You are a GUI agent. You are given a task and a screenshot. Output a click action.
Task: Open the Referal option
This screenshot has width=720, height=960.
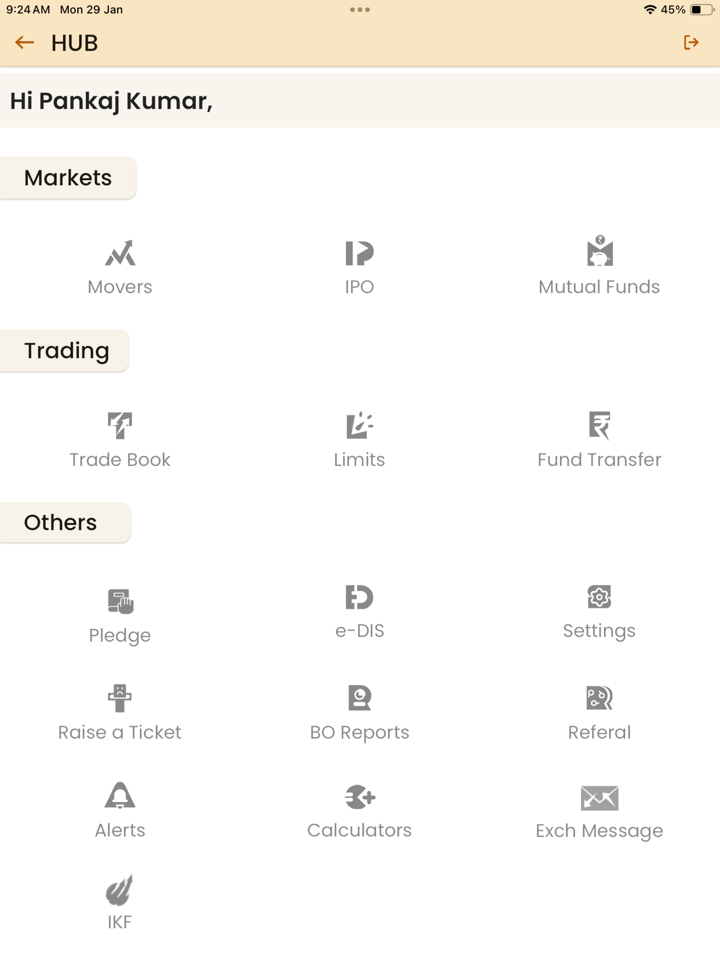(x=599, y=712)
